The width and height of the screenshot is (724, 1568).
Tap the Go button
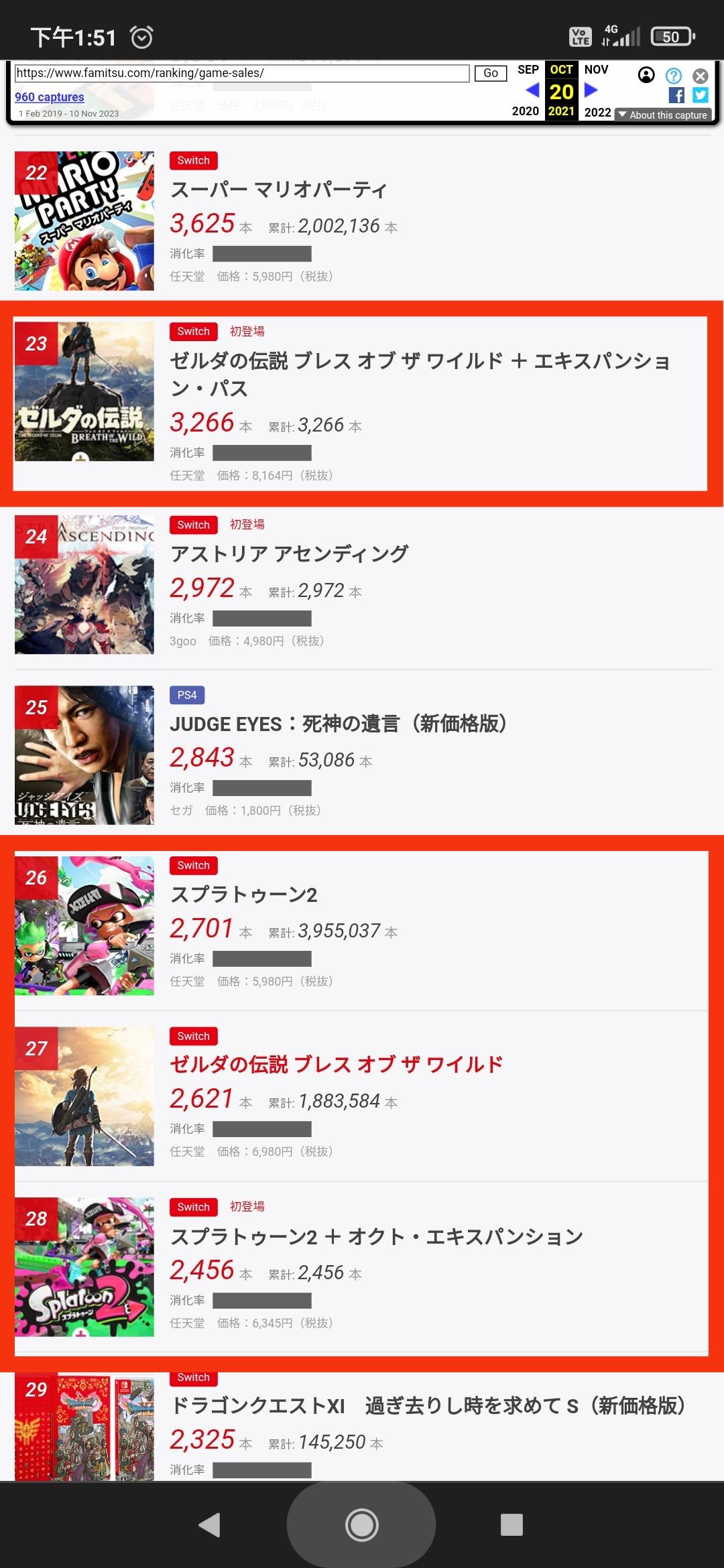click(x=490, y=73)
